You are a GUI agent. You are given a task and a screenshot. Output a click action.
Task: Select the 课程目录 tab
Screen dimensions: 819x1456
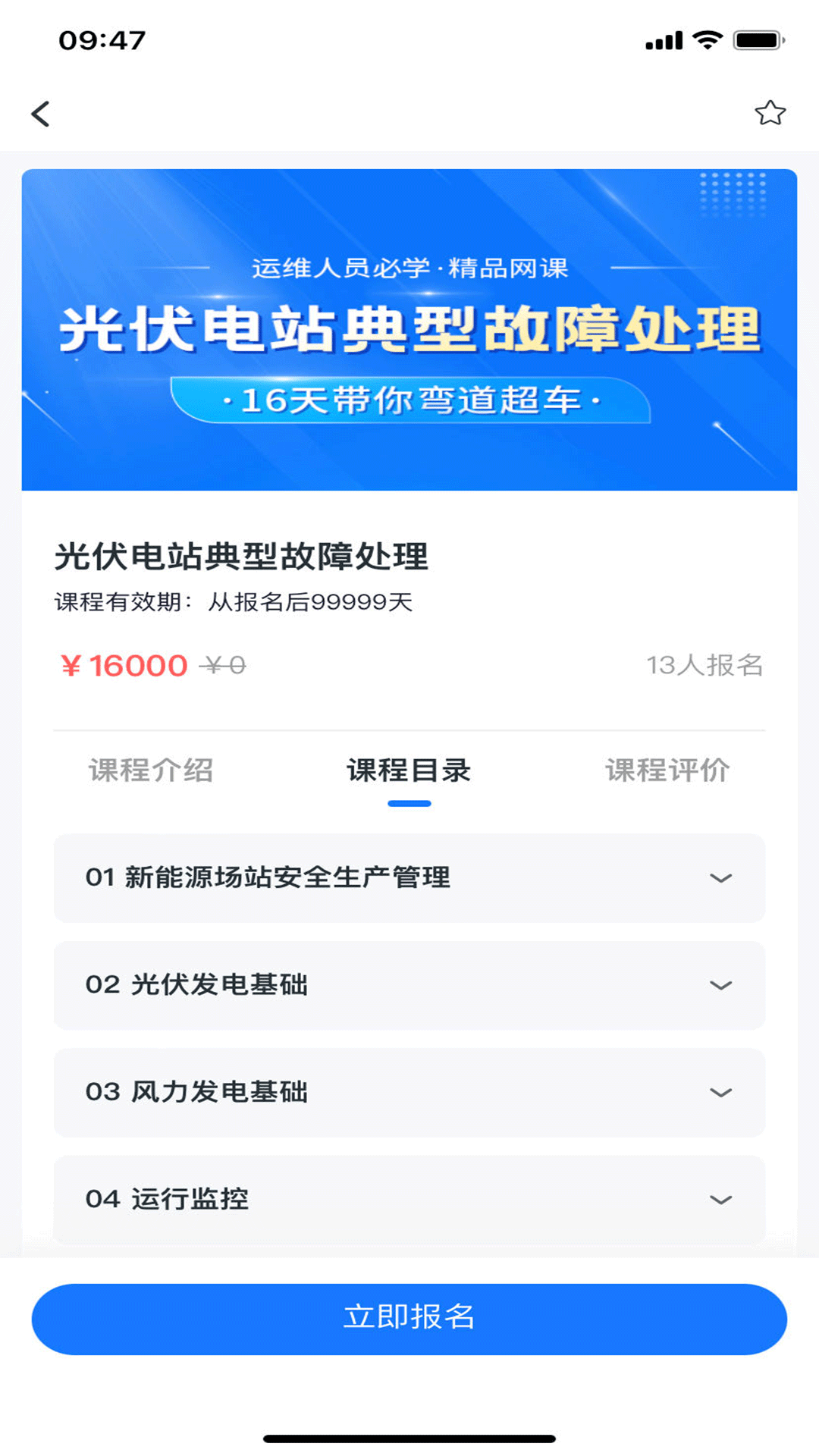click(409, 770)
